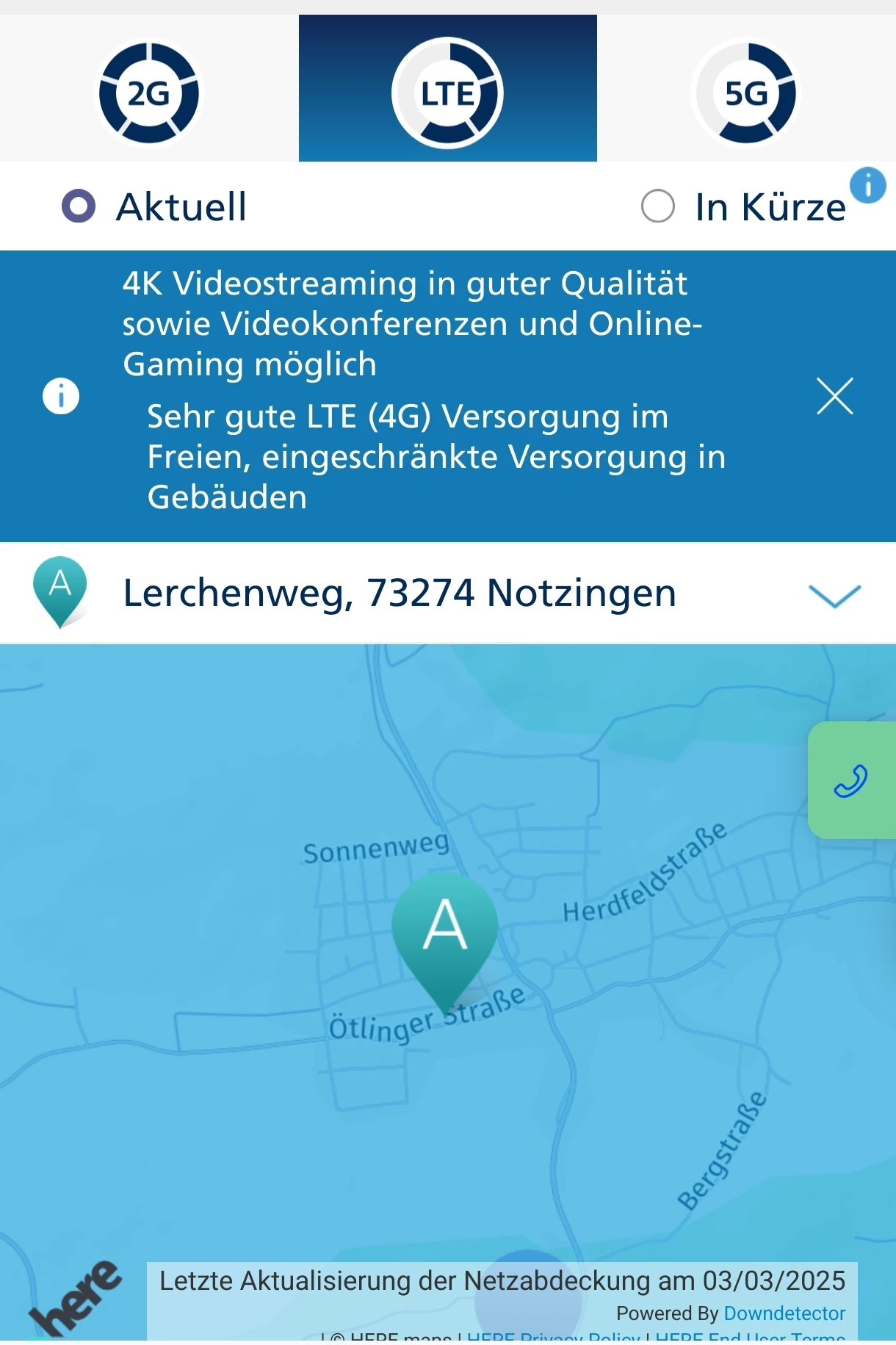Choose the In Kürze radio option
Image resolution: width=896 pixels, height=1345 pixels.
(x=658, y=206)
